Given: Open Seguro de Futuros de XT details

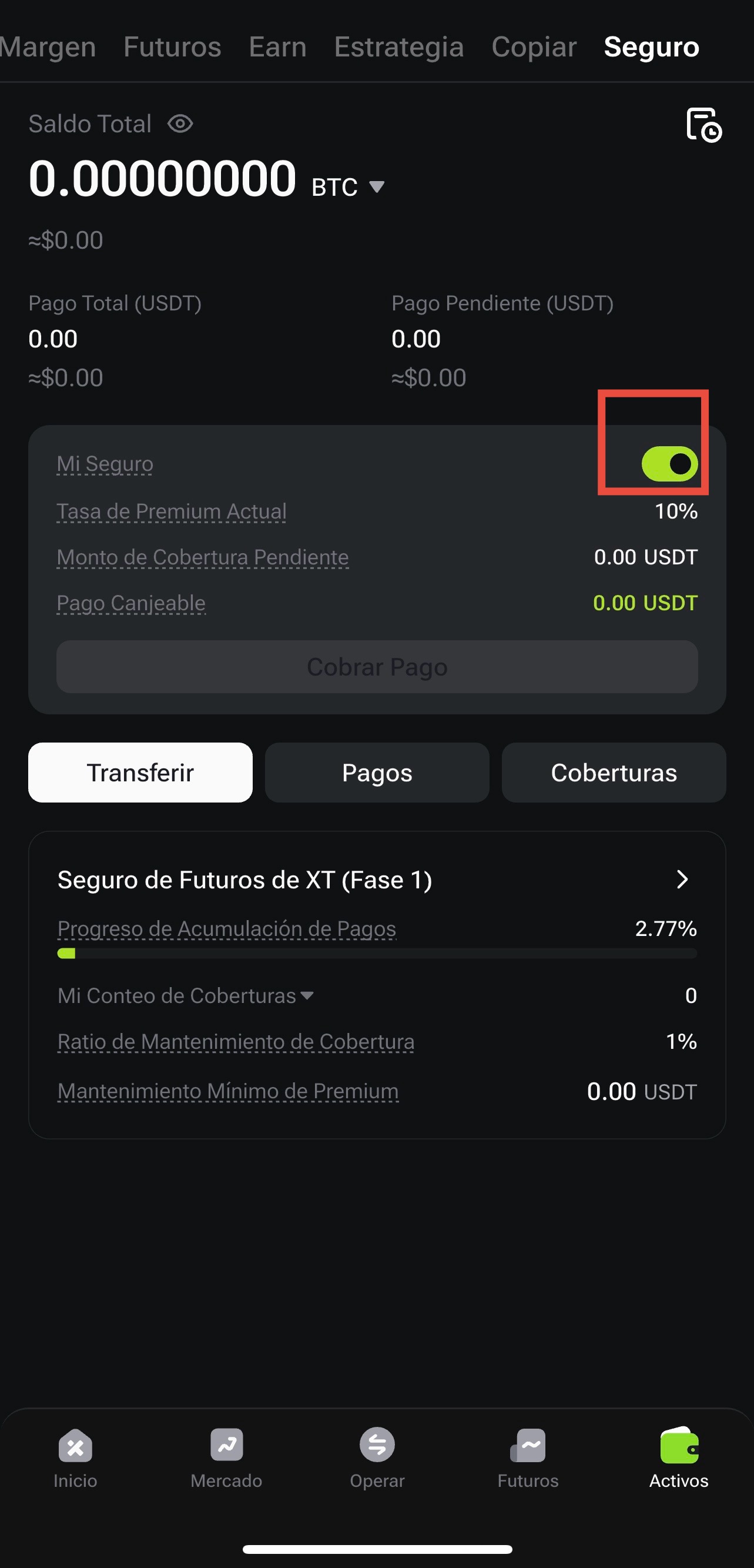Looking at the screenshot, I should coord(377,880).
